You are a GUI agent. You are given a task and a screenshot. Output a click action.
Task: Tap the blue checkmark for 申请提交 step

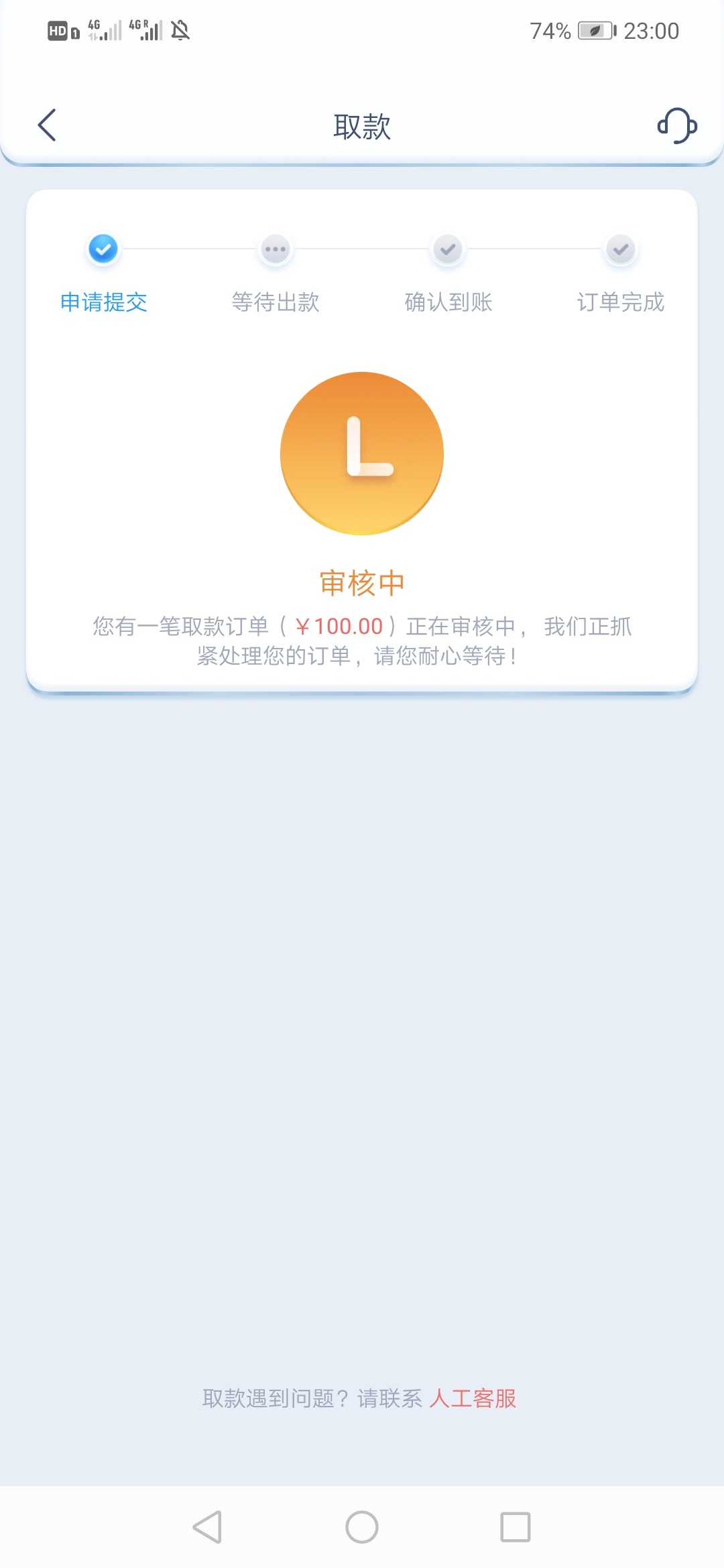[103, 249]
